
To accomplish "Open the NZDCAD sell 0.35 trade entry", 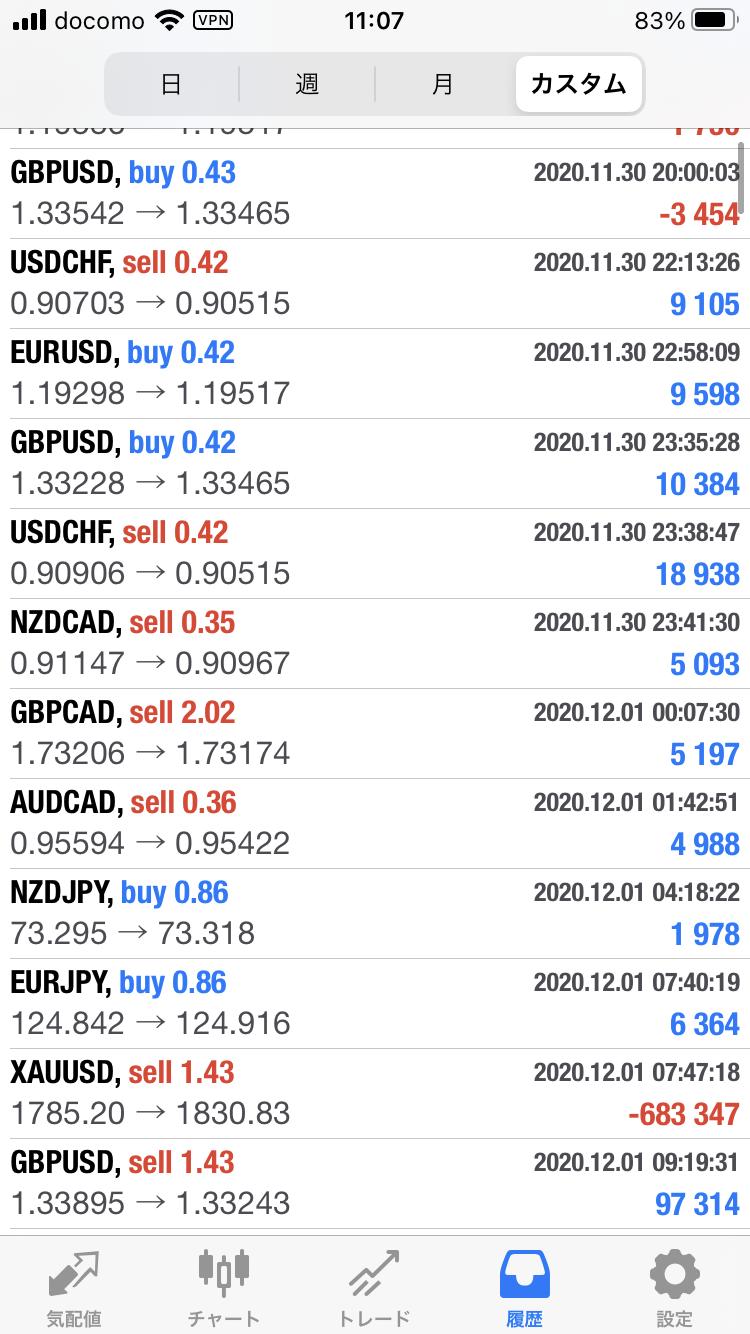I will coord(375,643).
